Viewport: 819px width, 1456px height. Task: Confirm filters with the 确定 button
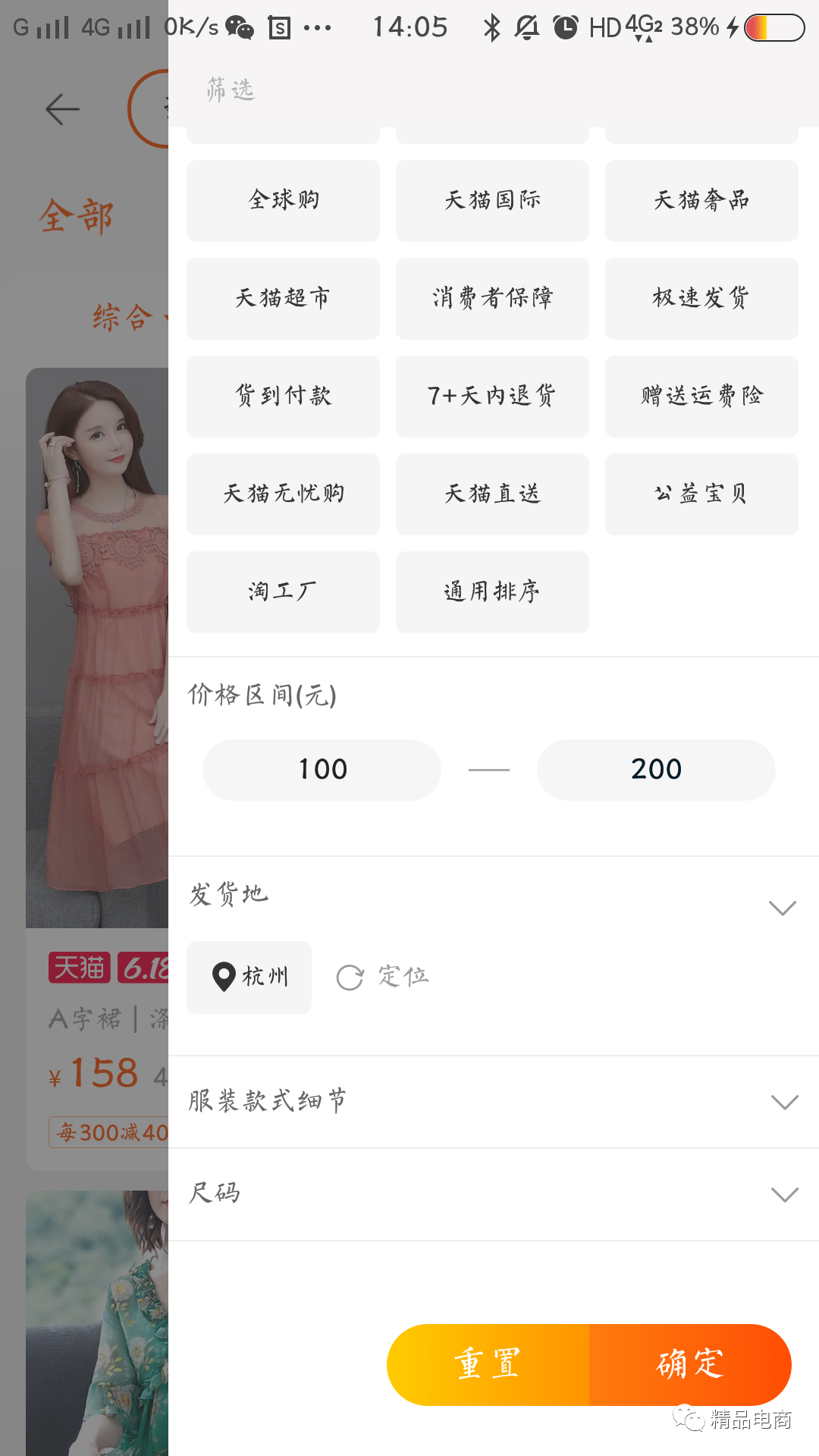690,1364
